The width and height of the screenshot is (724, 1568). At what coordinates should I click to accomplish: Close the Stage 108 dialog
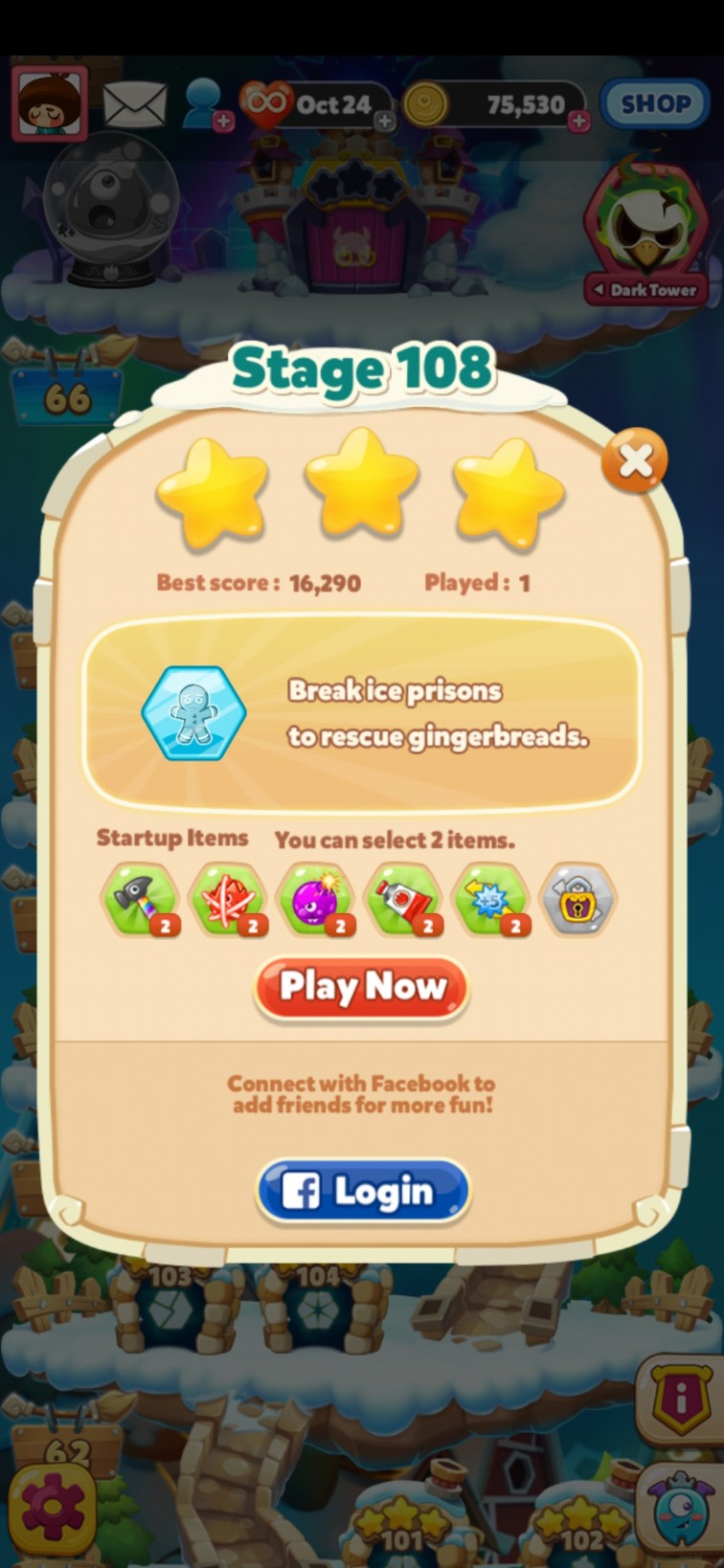[635, 461]
